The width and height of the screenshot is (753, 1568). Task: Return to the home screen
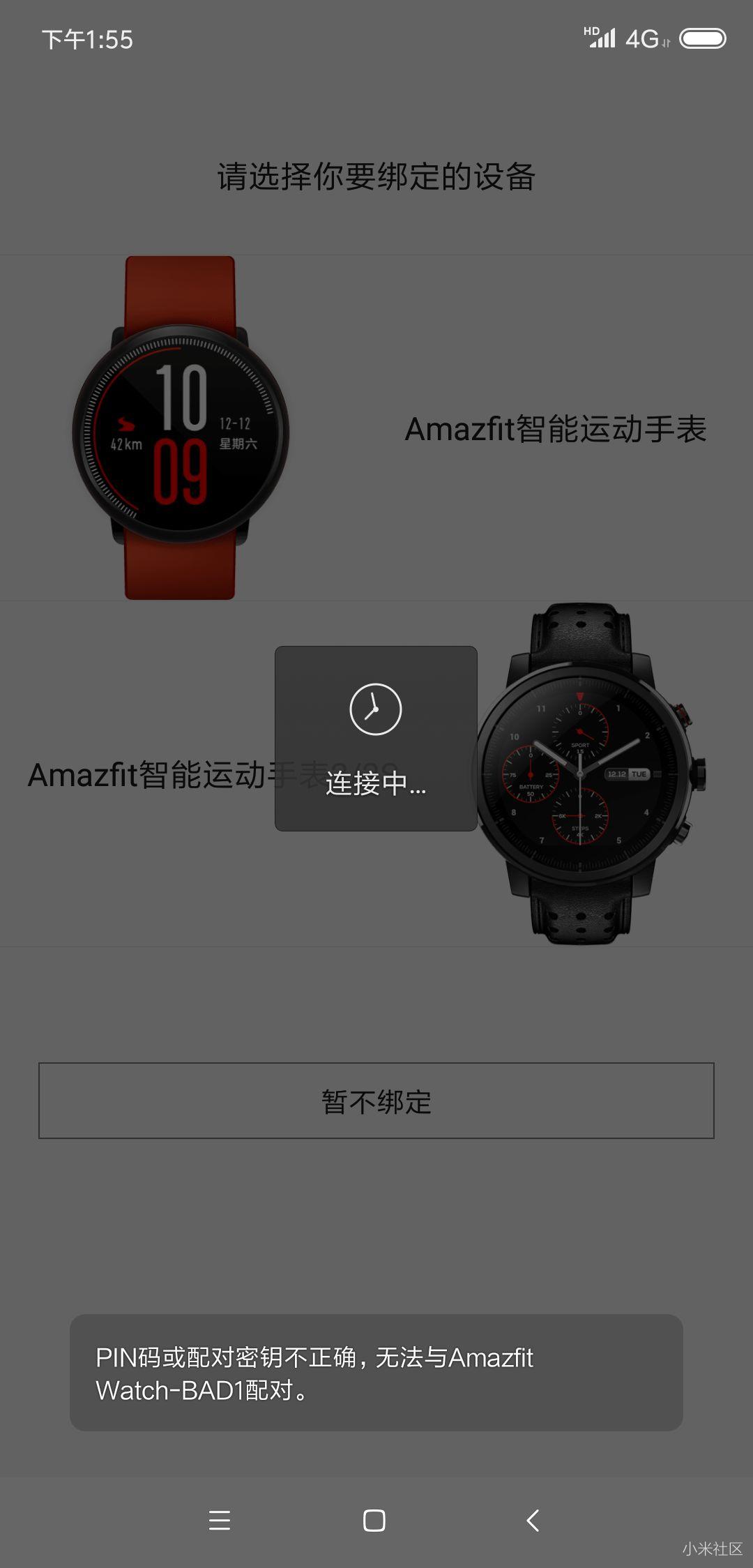[374, 1521]
